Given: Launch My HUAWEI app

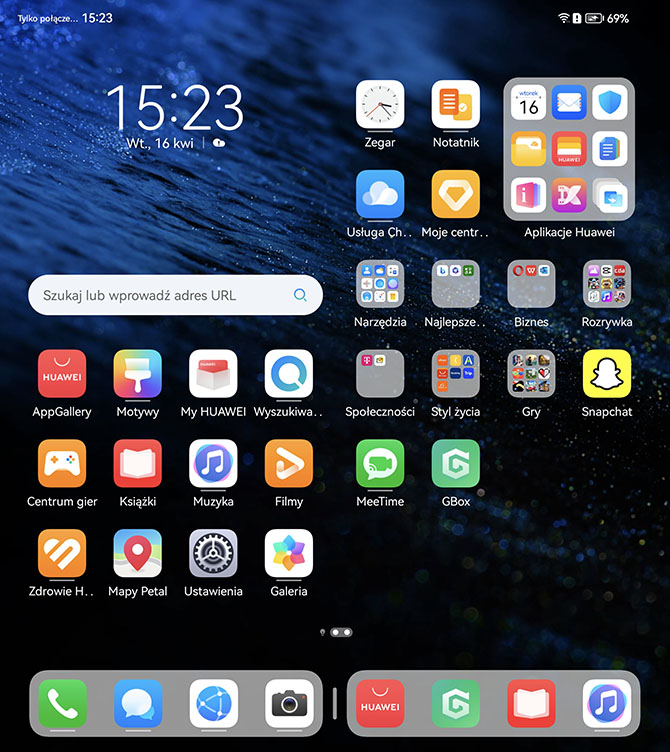Looking at the screenshot, I should pyautogui.click(x=213, y=374).
